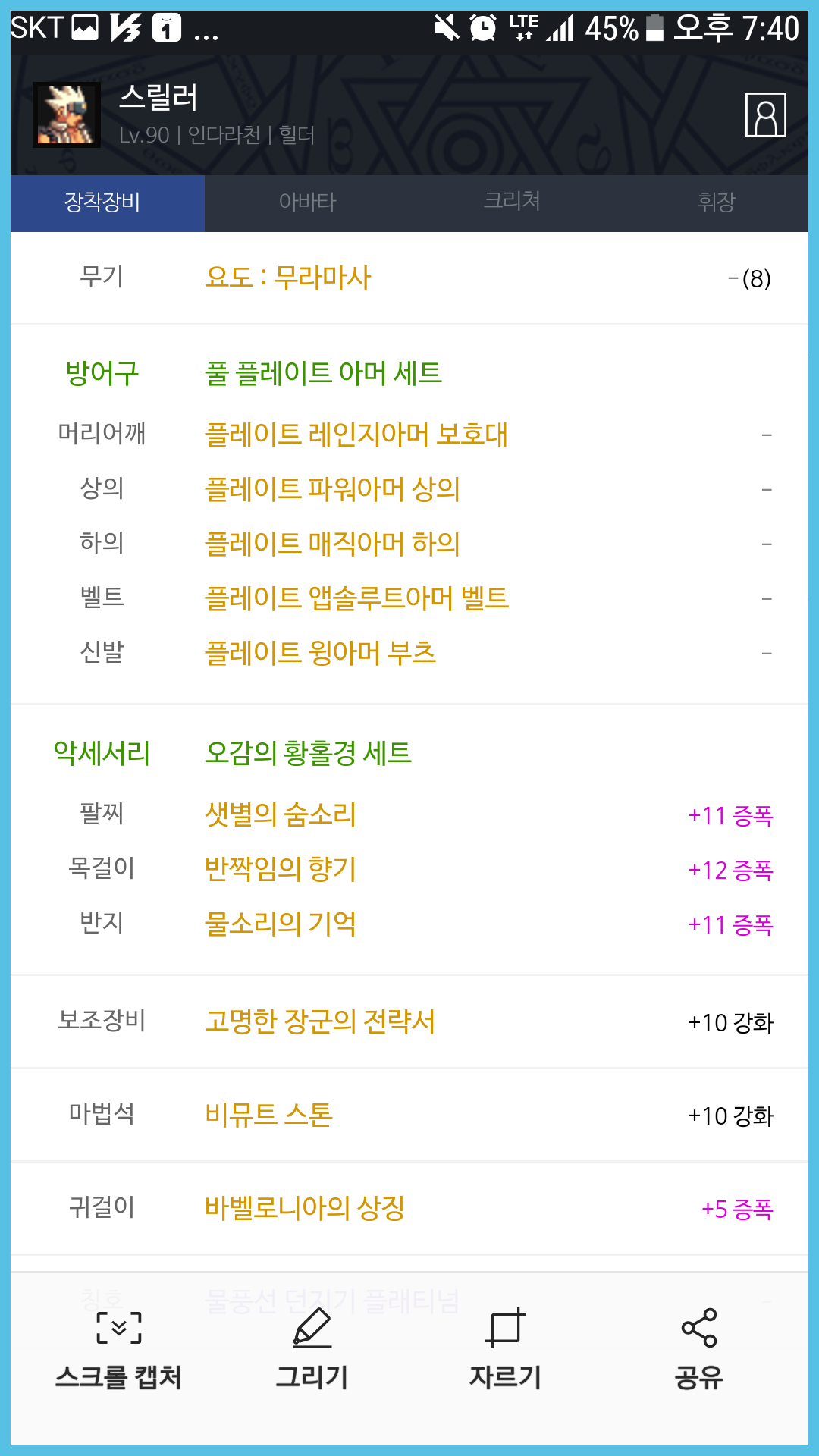
Task: Switch to the 휘장 tab
Action: [716, 202]
